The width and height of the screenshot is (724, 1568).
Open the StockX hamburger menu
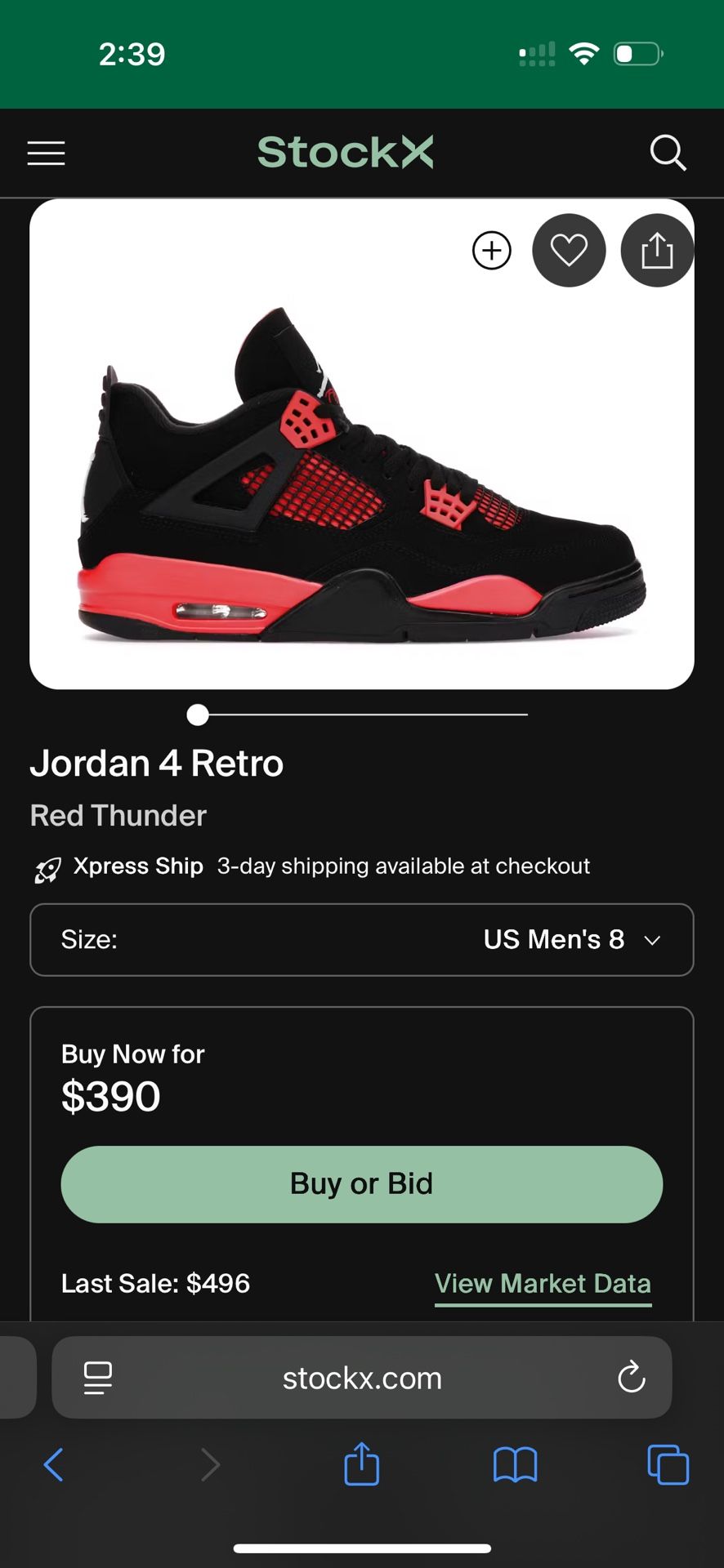[46, 153]
